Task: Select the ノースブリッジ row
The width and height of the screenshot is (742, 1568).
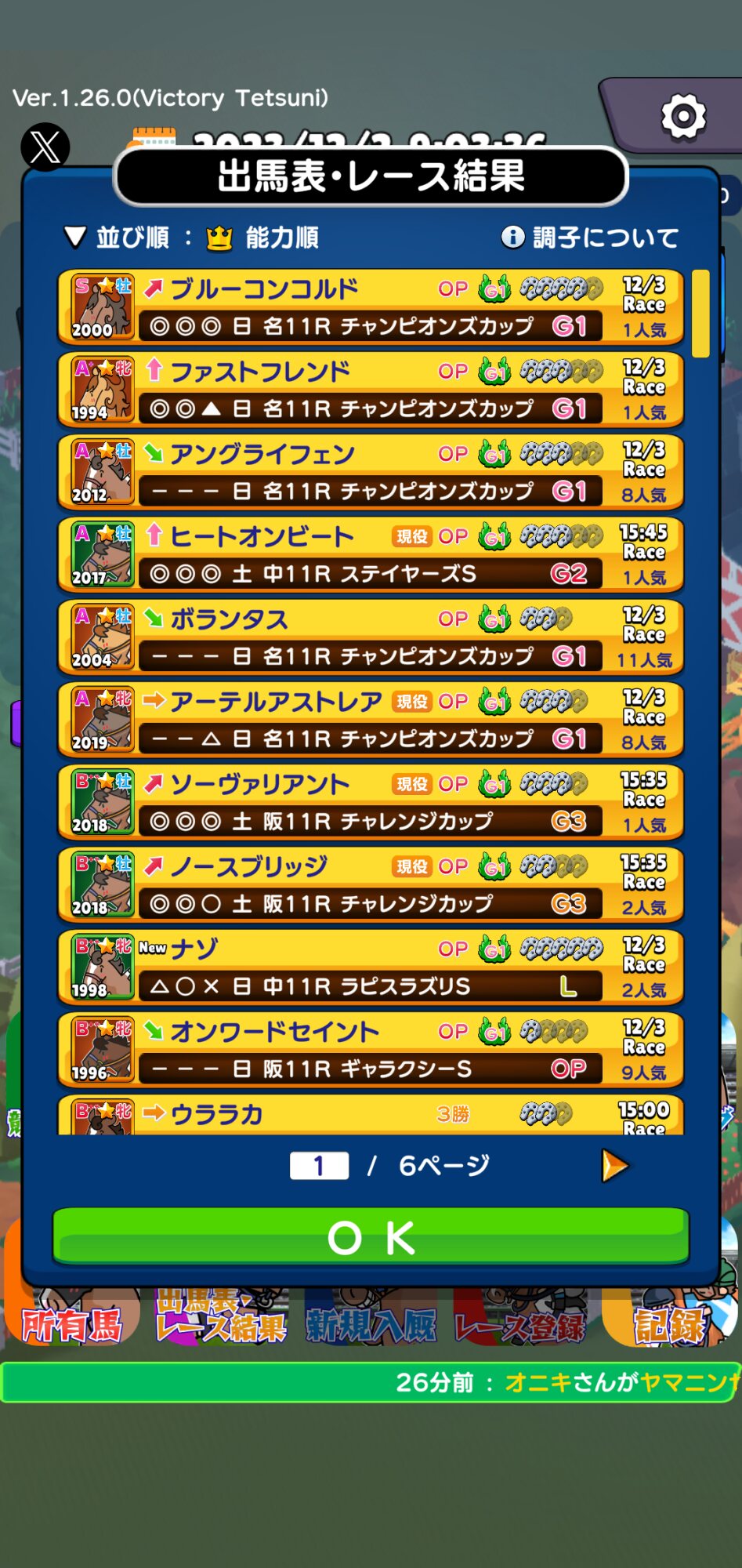Action: pos(371,884)
